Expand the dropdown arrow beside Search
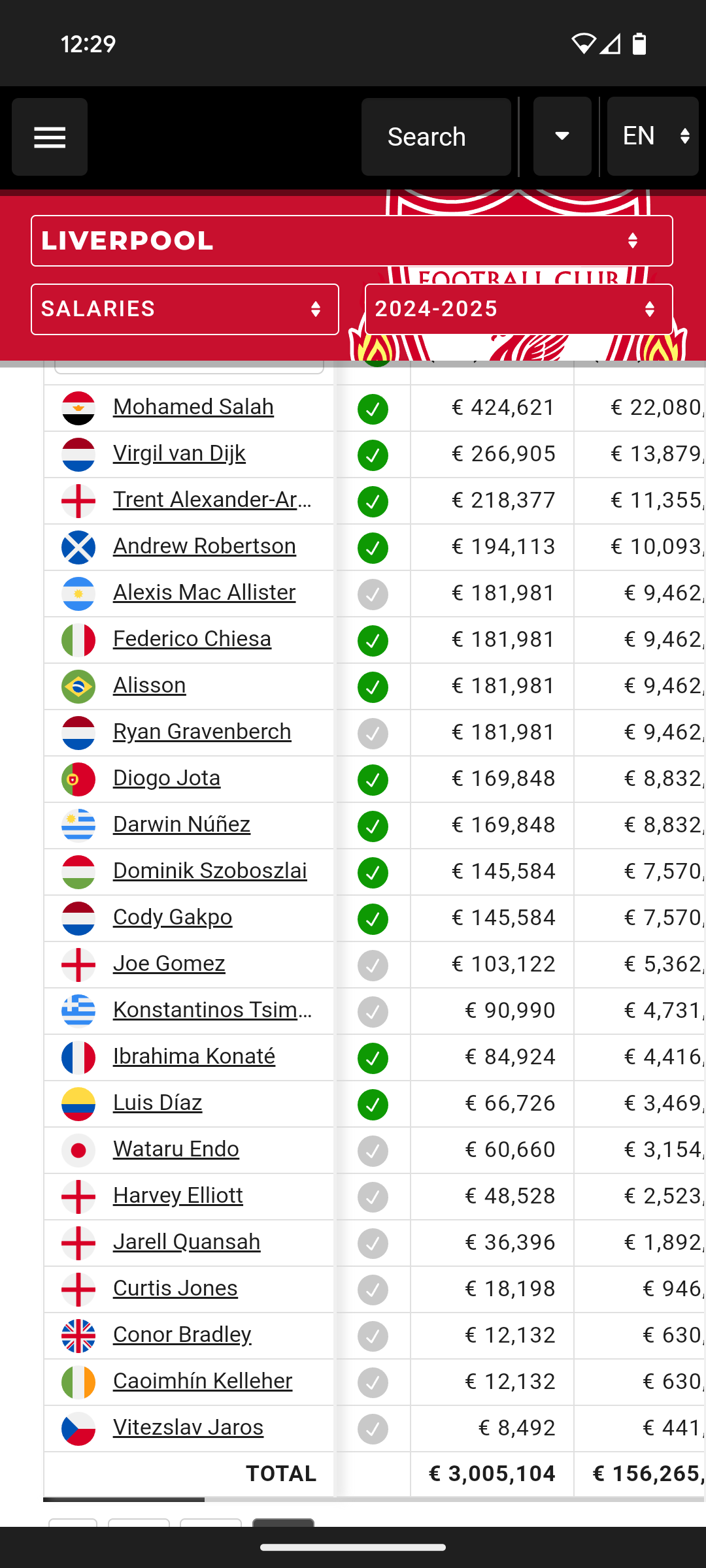This screenshot has width=706, height=1568. click(x=562, y=137)
